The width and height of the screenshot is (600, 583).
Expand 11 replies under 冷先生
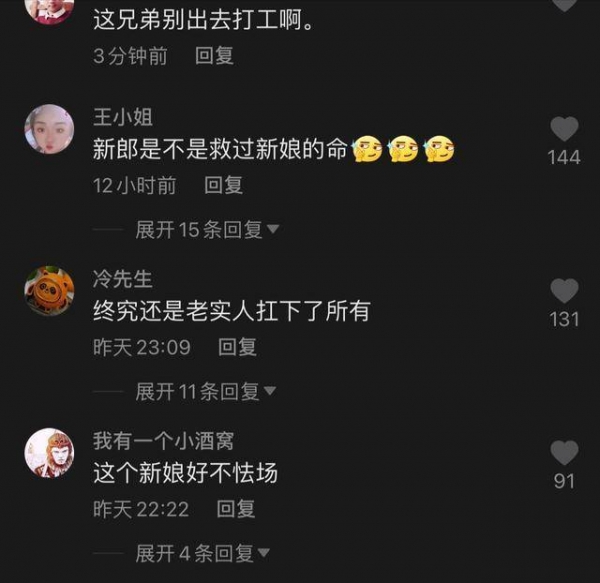coord(206,392)
